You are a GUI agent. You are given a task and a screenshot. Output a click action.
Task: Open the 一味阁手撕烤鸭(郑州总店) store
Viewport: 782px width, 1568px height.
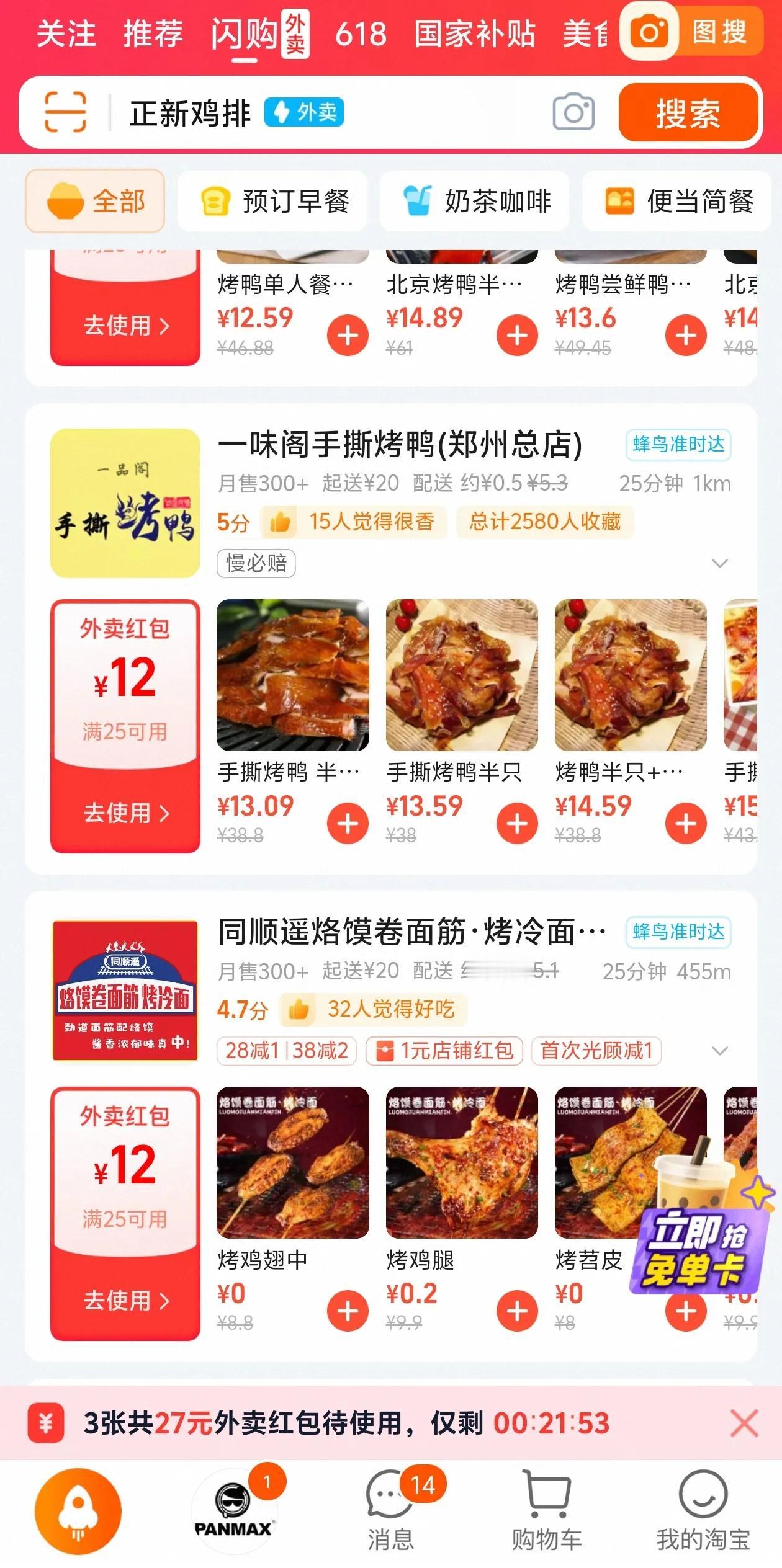(400, 445)
